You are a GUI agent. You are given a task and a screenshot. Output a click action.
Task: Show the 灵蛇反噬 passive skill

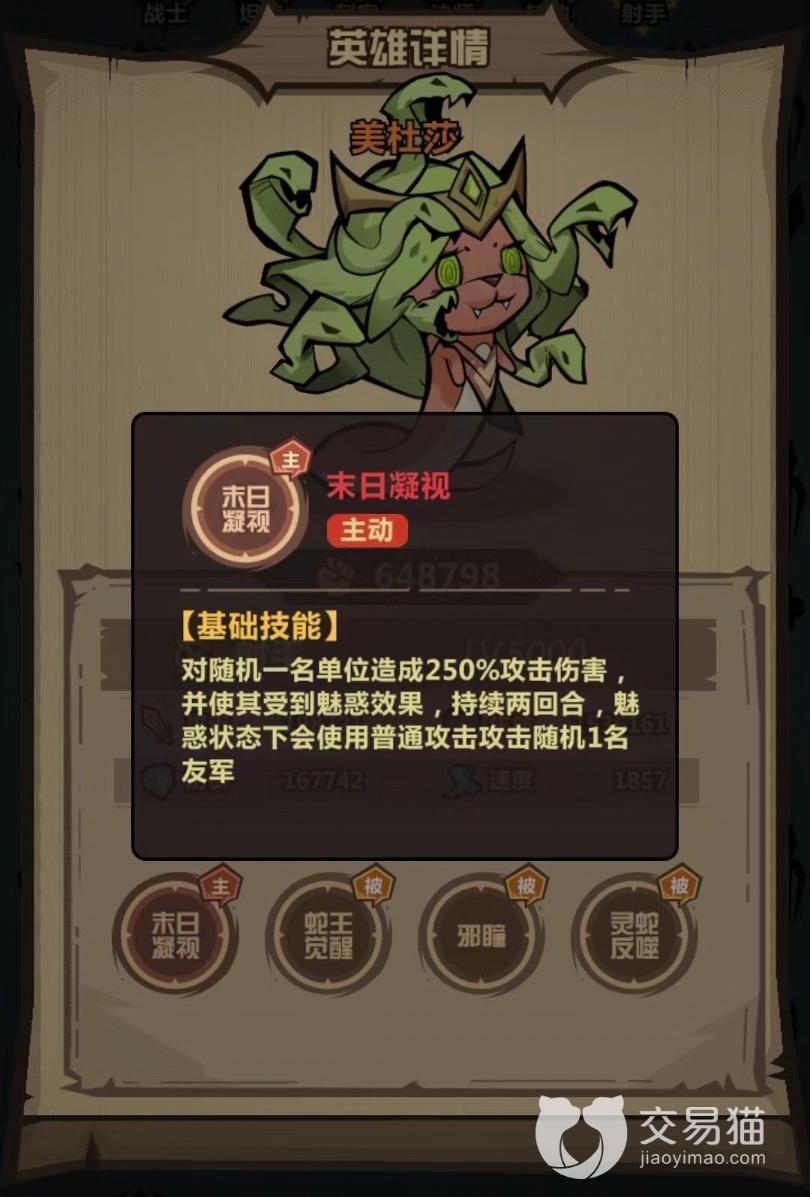tap(634, 935)
